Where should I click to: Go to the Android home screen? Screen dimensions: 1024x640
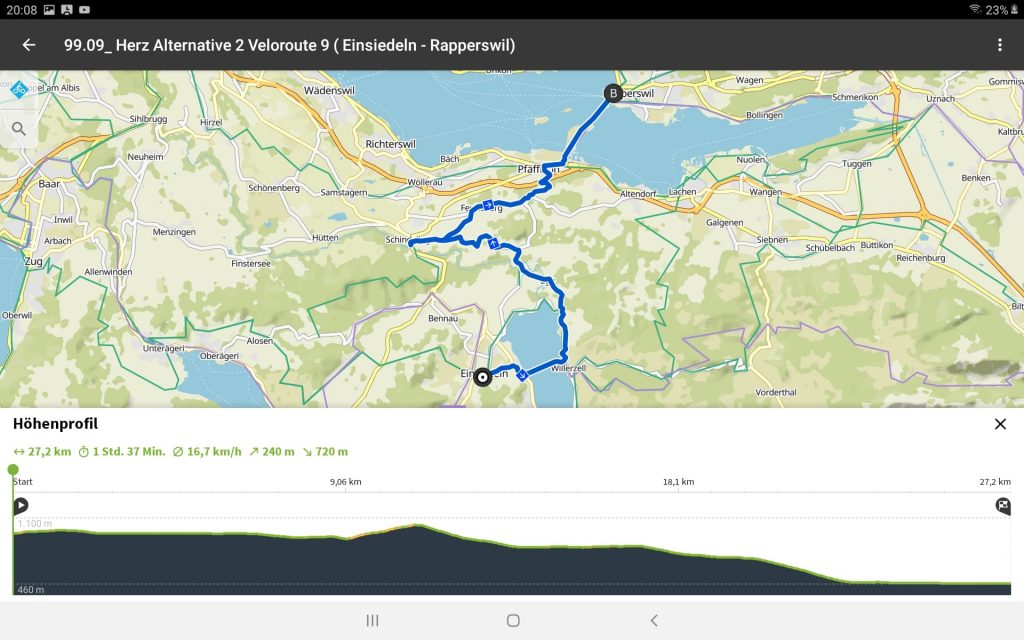pos(513,620)
